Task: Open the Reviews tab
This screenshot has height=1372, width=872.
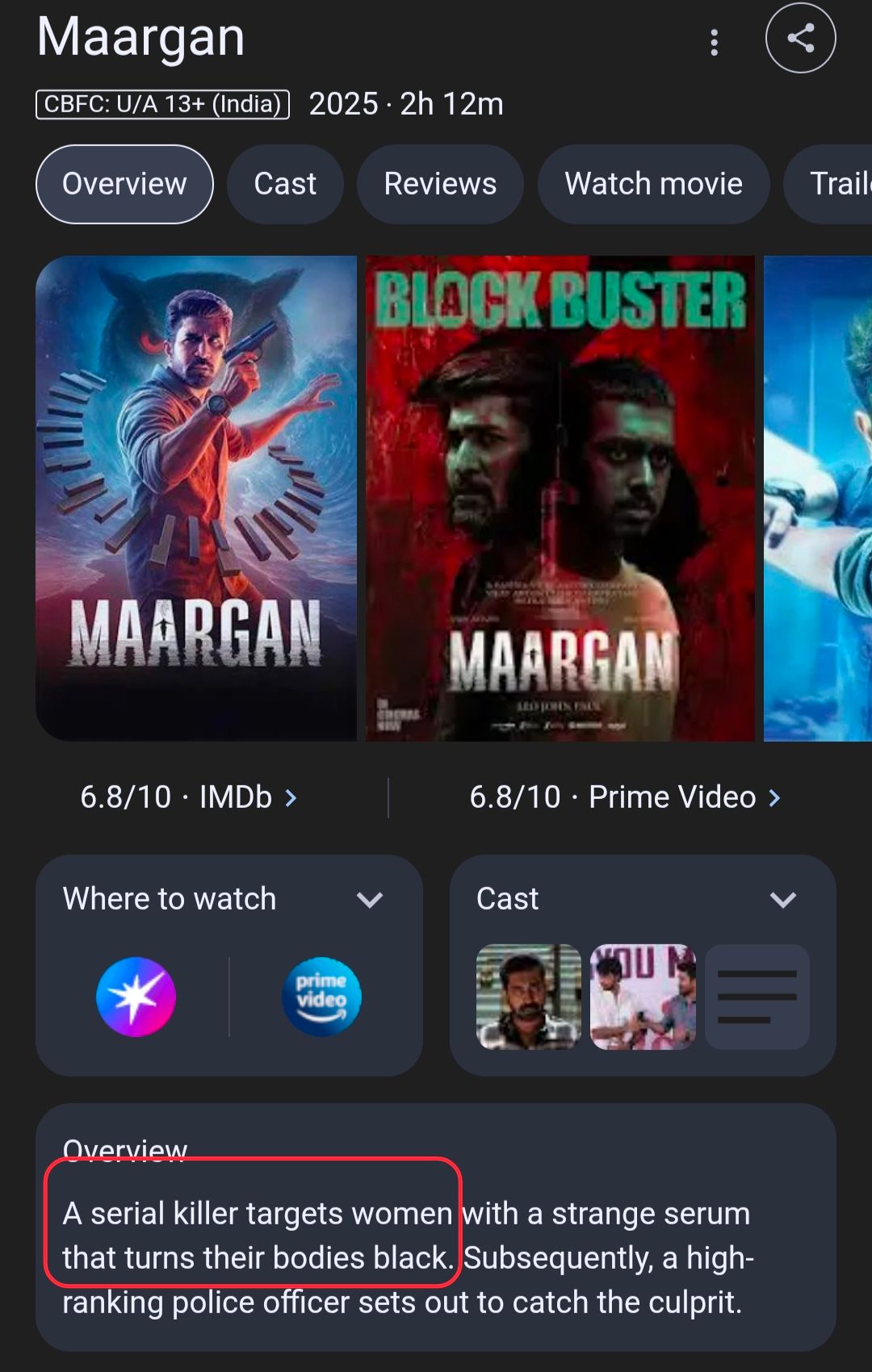Action: (x=440, y=184)
